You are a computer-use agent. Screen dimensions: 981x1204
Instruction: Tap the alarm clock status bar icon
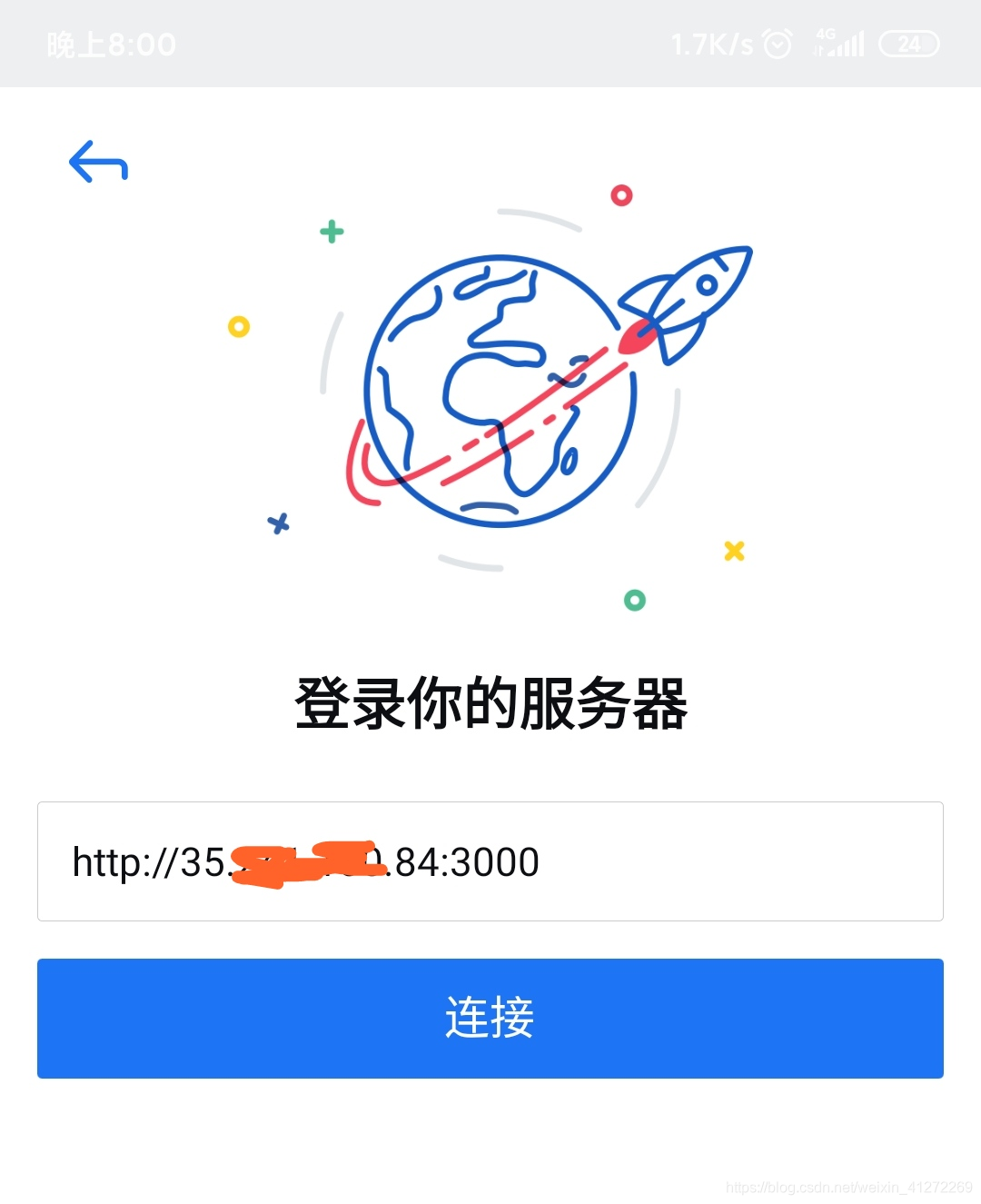(x=777, y=43)
